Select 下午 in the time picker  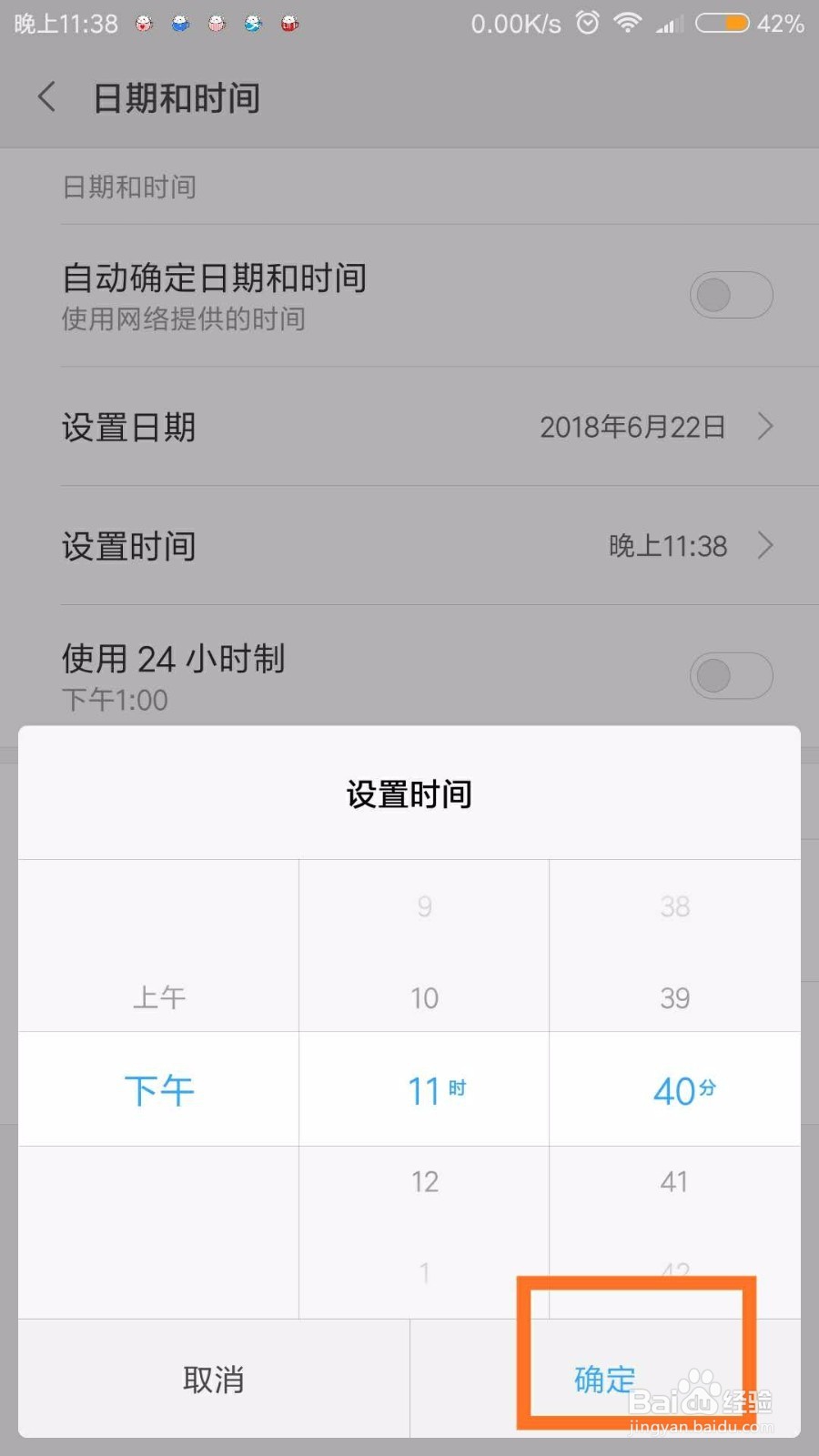point(157,1088)
